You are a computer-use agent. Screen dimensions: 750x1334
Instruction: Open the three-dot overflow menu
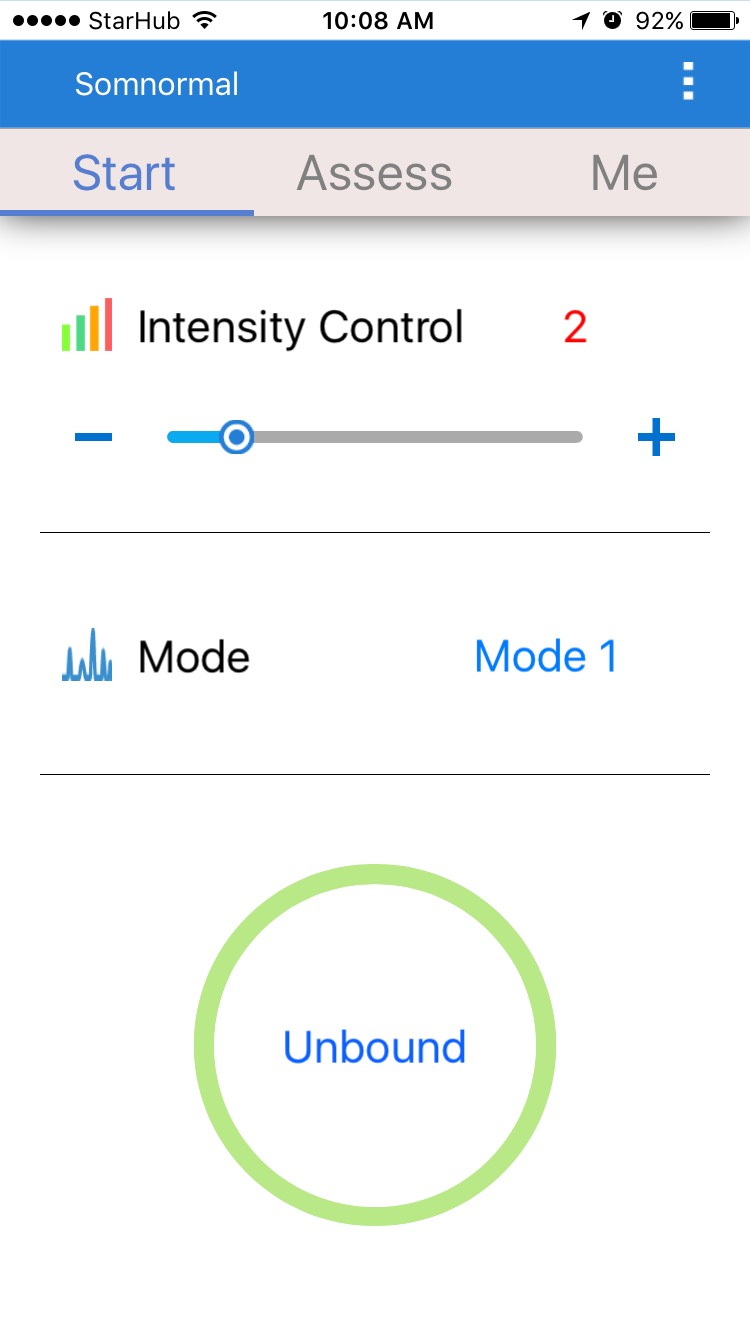point(687,81)
